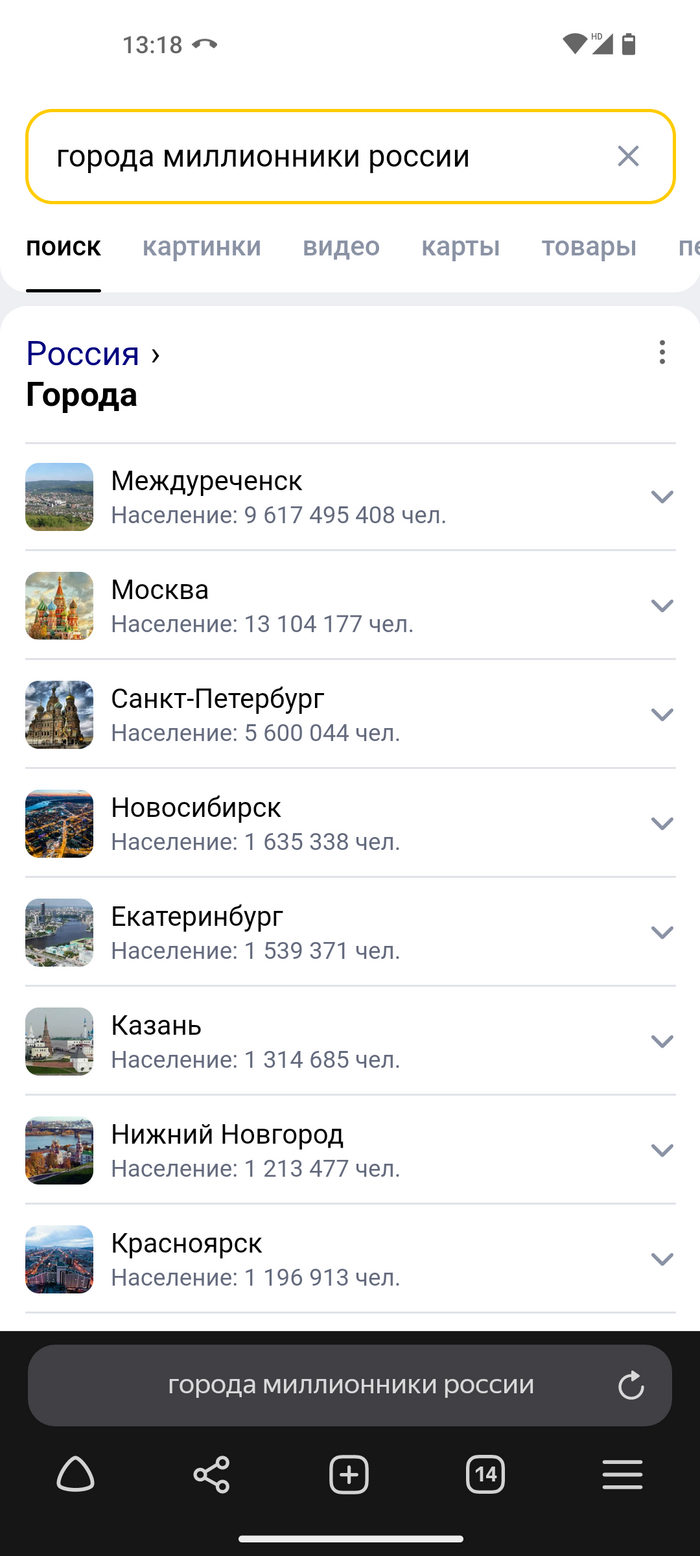View the 14 open tabs
Viewport: 700px width, 1556px height.
coord(485,1474)
